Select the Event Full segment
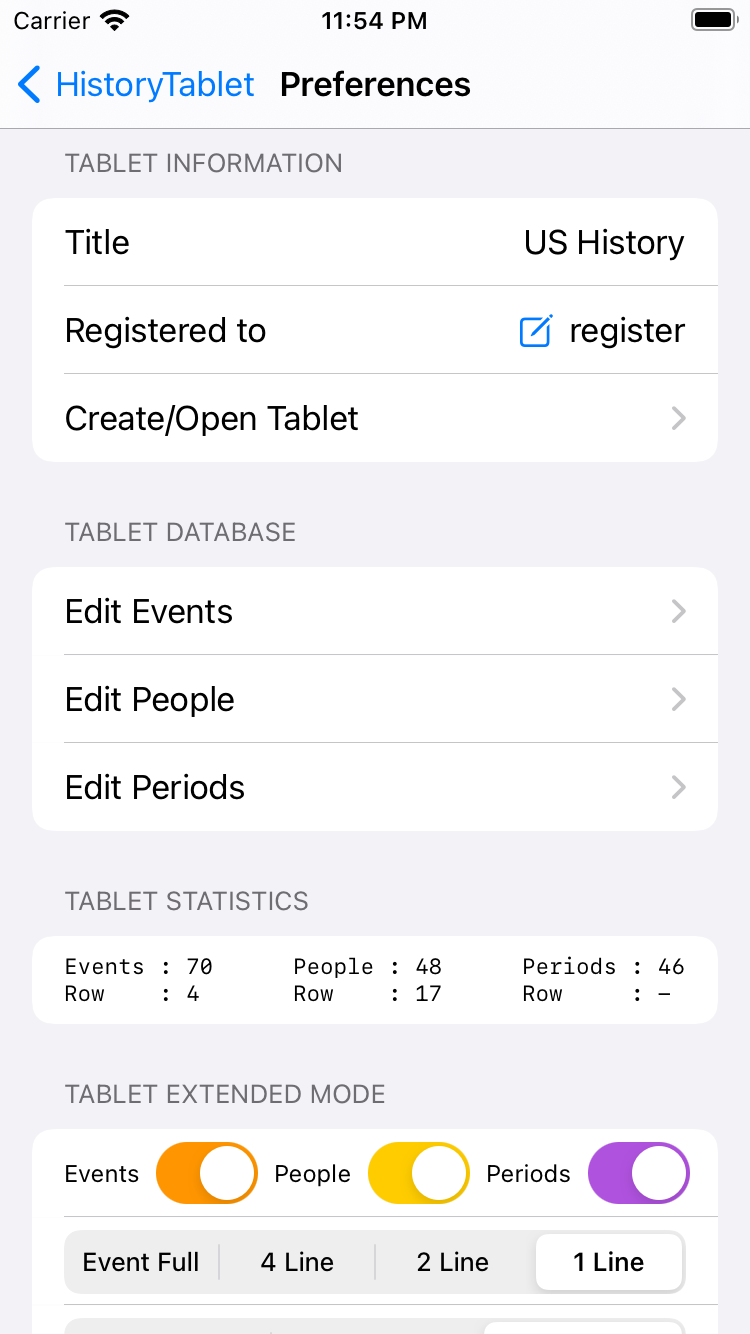The image size is (750, 1334). click(x=141, y=1262)
